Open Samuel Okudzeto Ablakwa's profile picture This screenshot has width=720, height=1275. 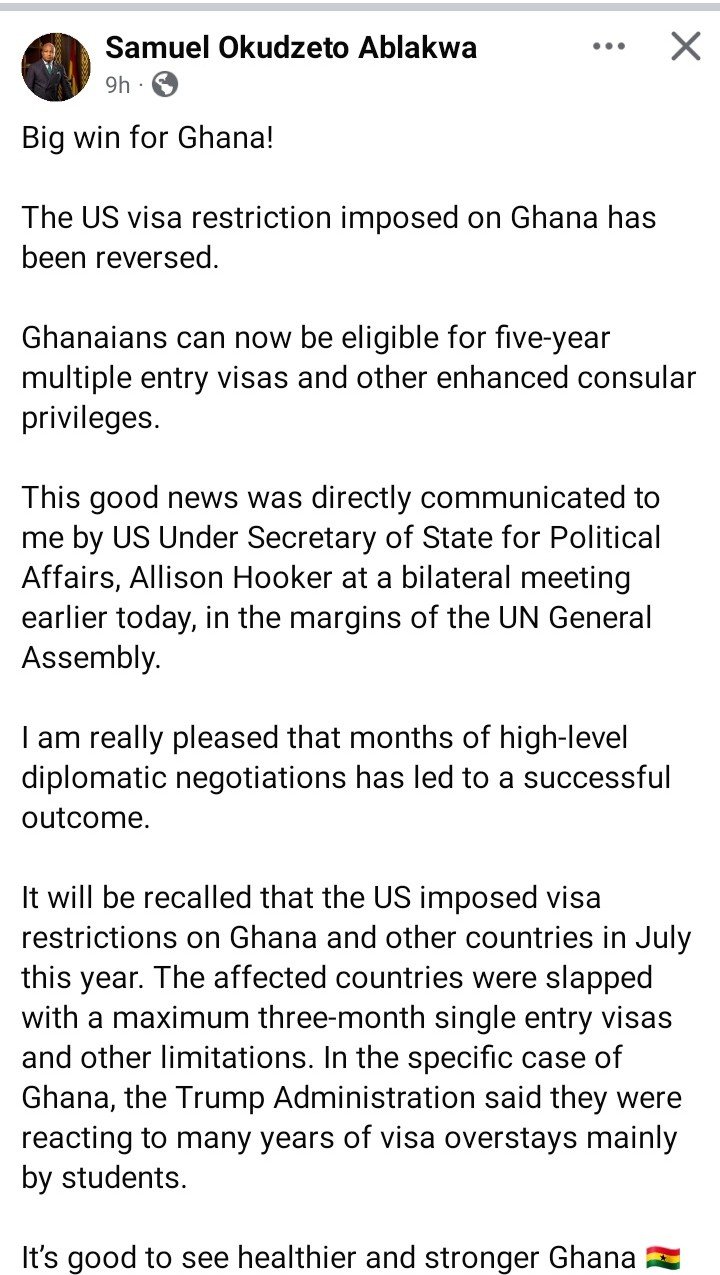pyautogui.click(x=56, y=66)
